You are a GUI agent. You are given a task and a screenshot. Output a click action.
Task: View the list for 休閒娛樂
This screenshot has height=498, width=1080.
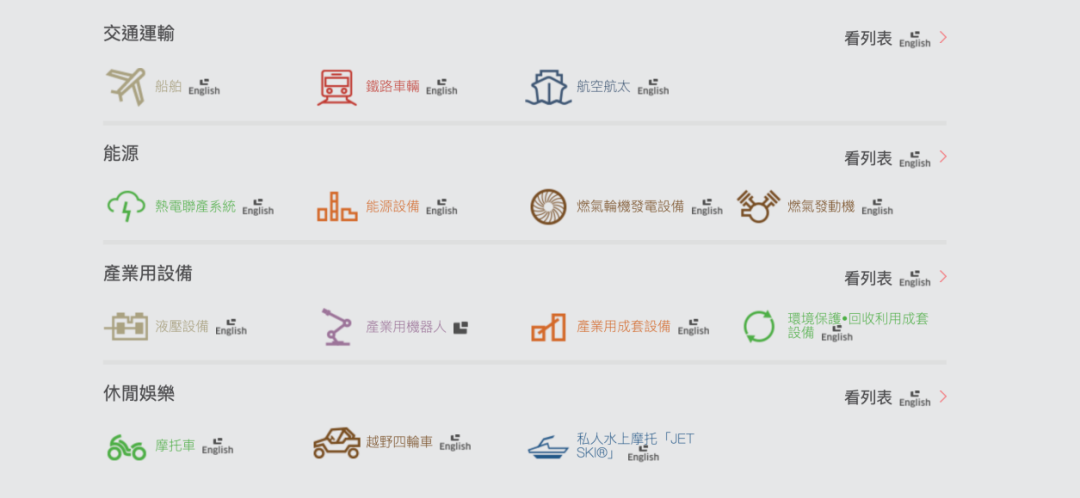[x=868, y=398]
